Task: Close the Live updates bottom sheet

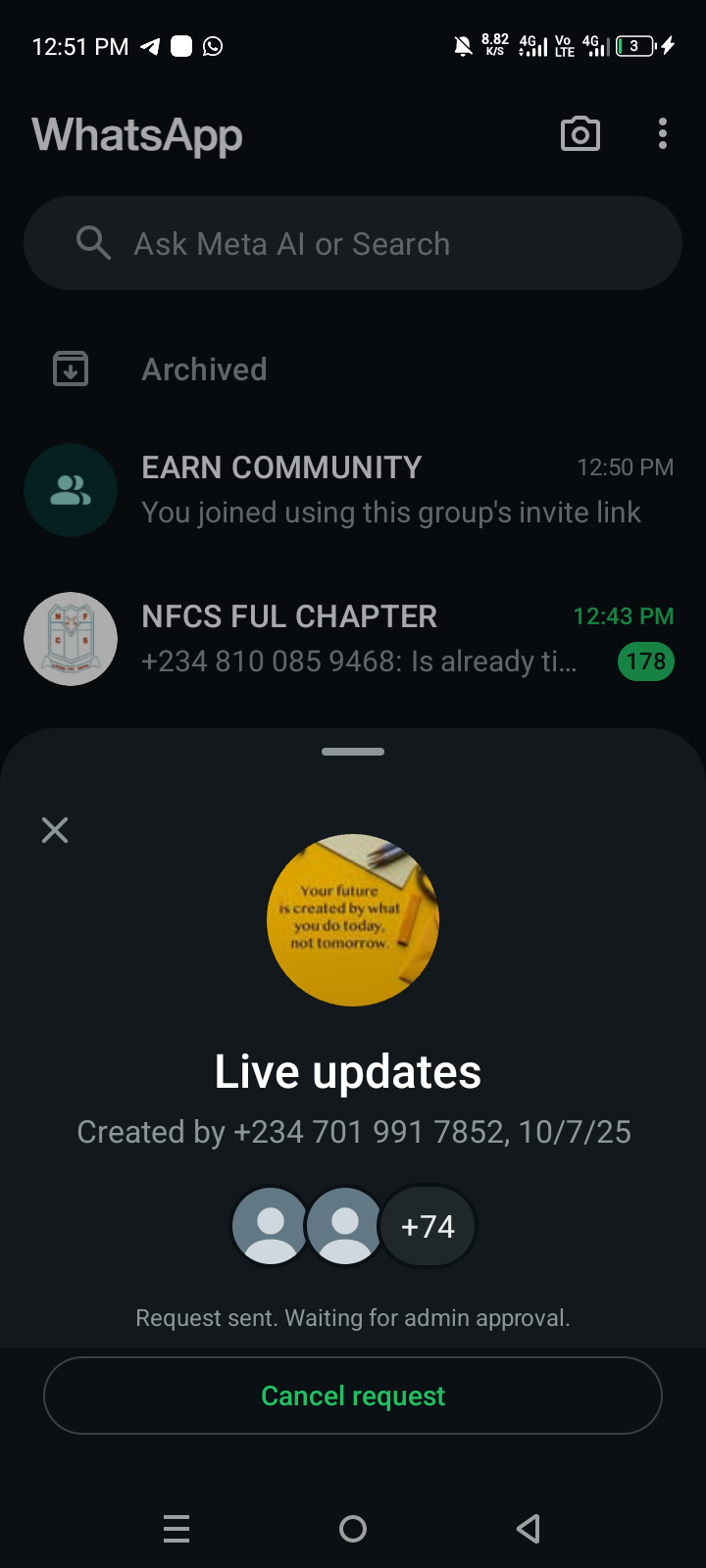Action: point(55,830)
